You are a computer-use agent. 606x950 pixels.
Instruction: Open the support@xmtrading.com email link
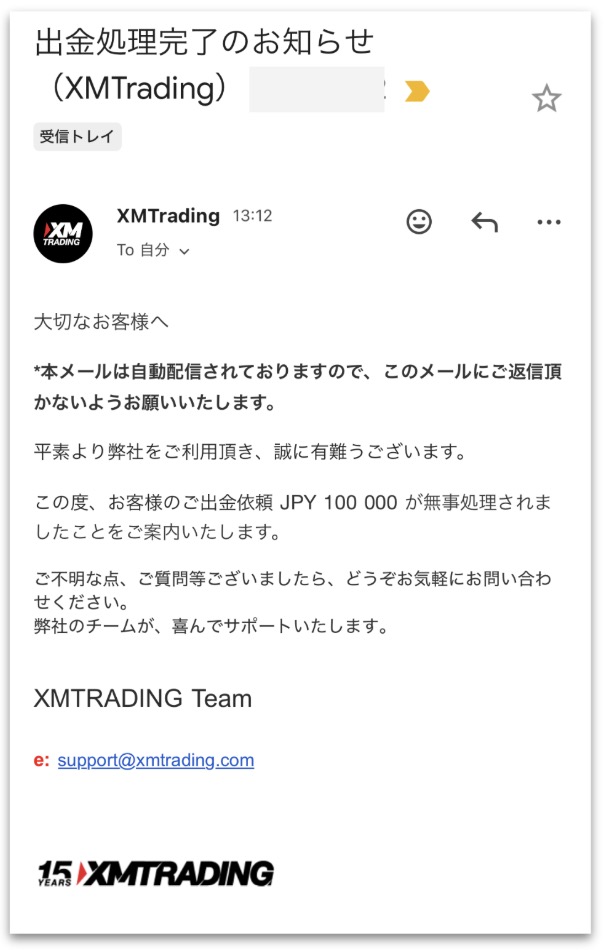point(156,760)
